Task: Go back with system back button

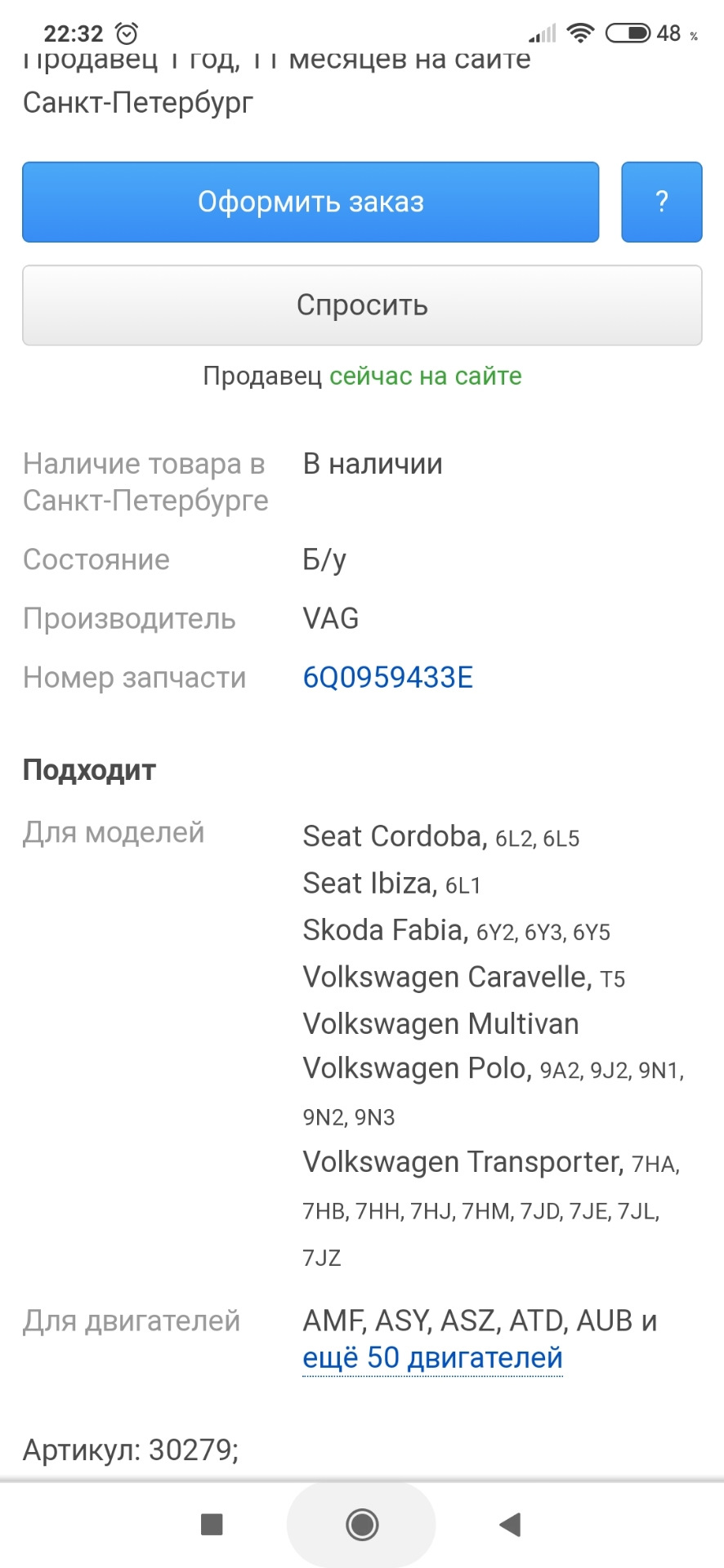Action: tap(510, 1524)
